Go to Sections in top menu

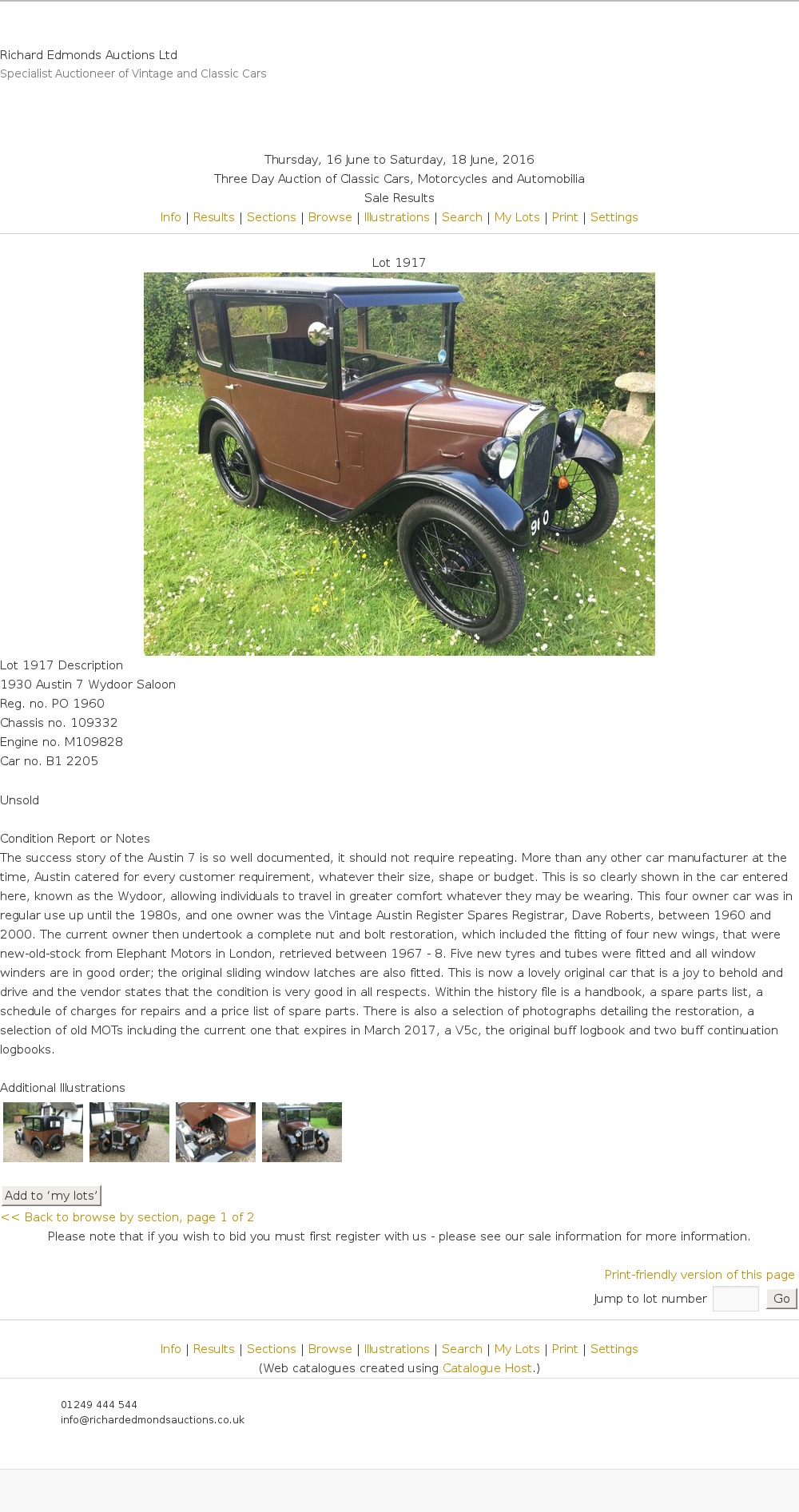(271, 217)
